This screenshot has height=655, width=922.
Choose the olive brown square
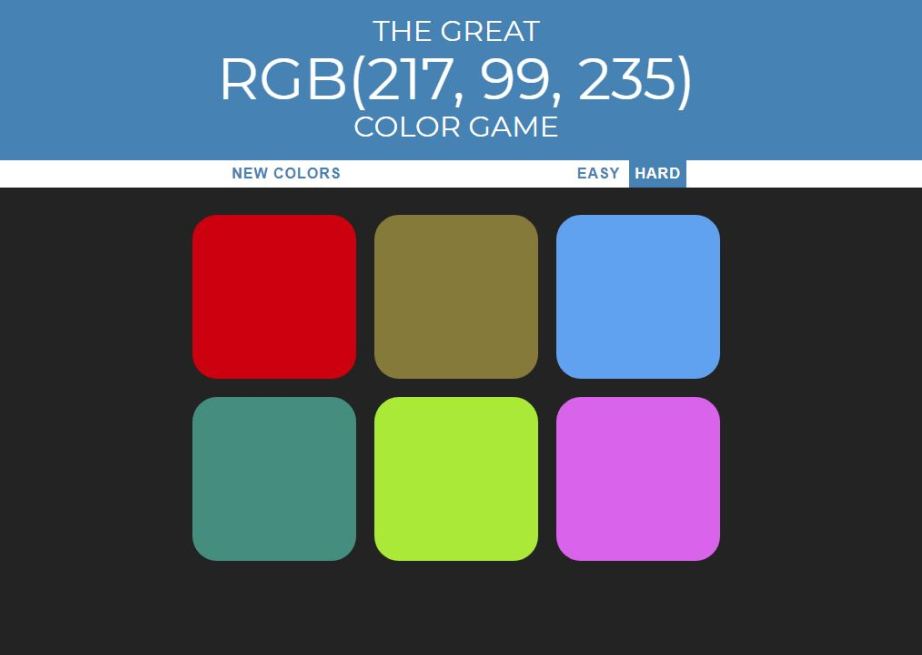pyautogui.click(x=456, y=297)
